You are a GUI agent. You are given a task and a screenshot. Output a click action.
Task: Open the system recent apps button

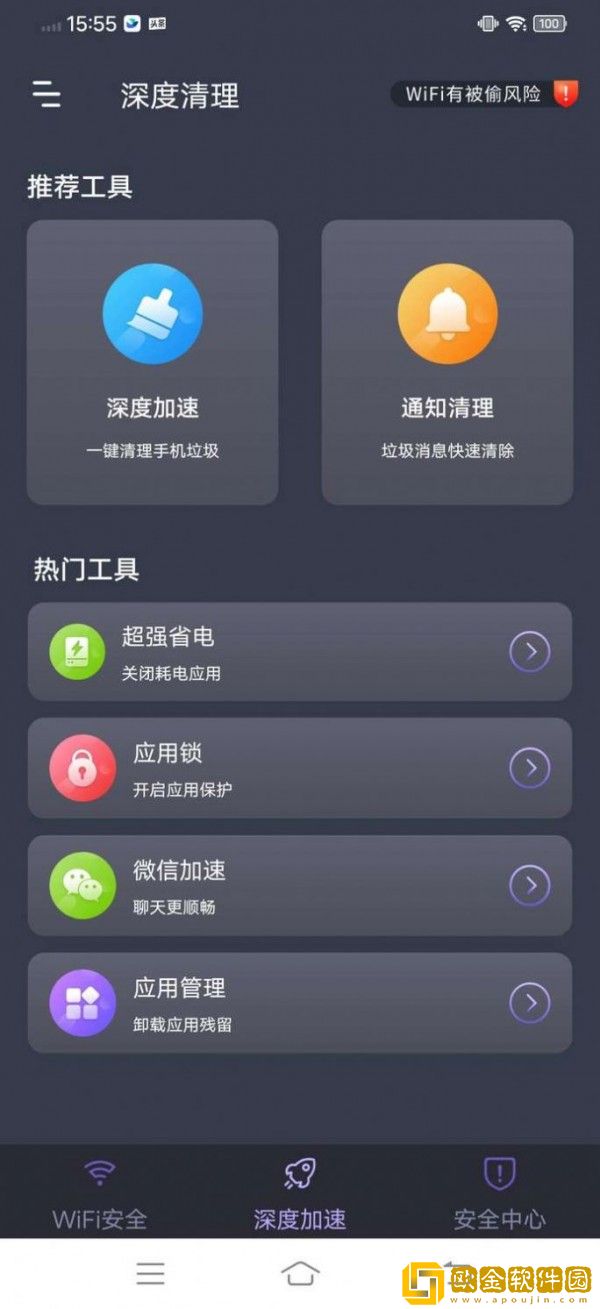pos(151,1272)
